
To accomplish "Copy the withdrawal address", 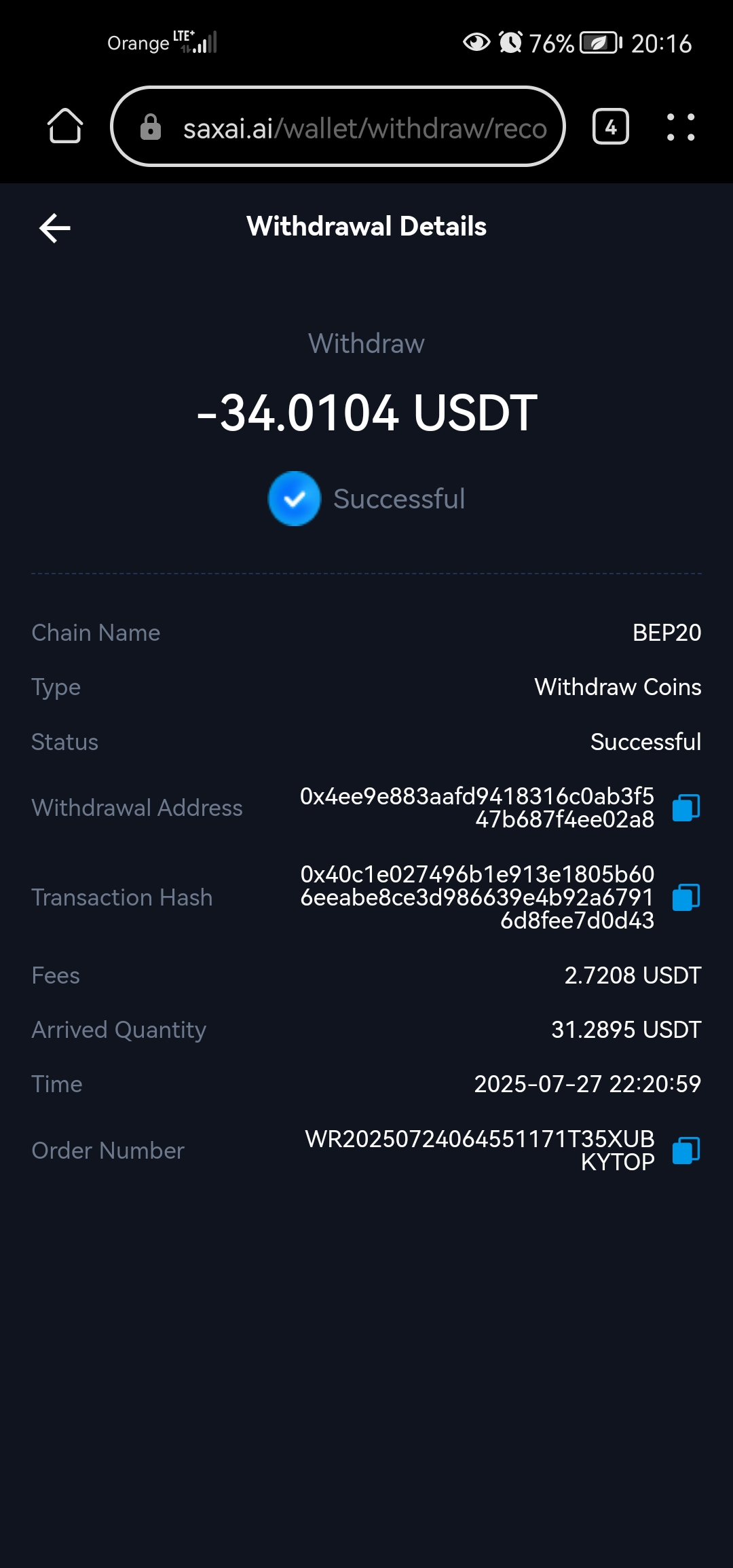I will [685, 808].
